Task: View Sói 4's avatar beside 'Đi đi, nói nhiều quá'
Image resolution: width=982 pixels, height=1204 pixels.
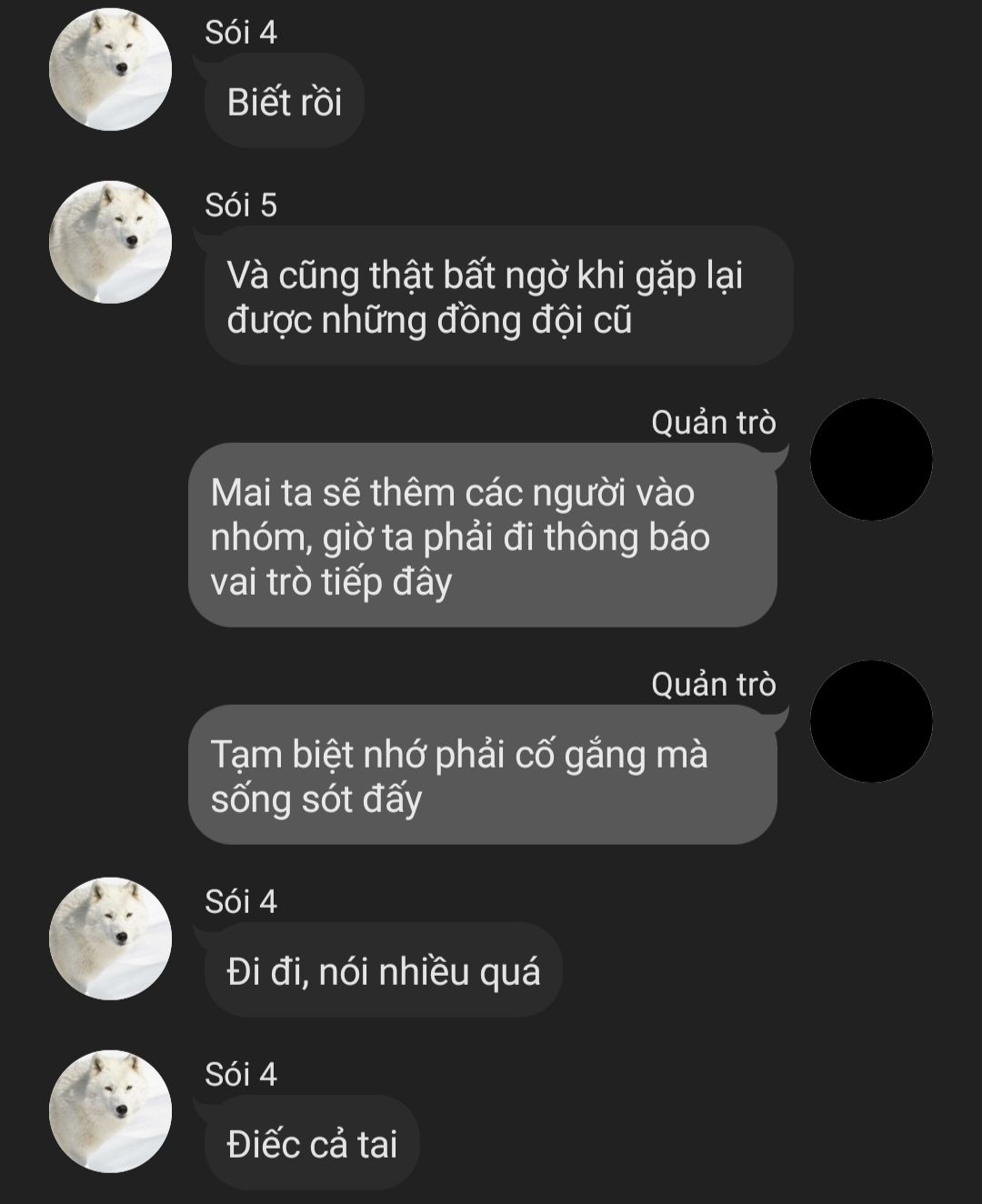Action: pos(110,938)
